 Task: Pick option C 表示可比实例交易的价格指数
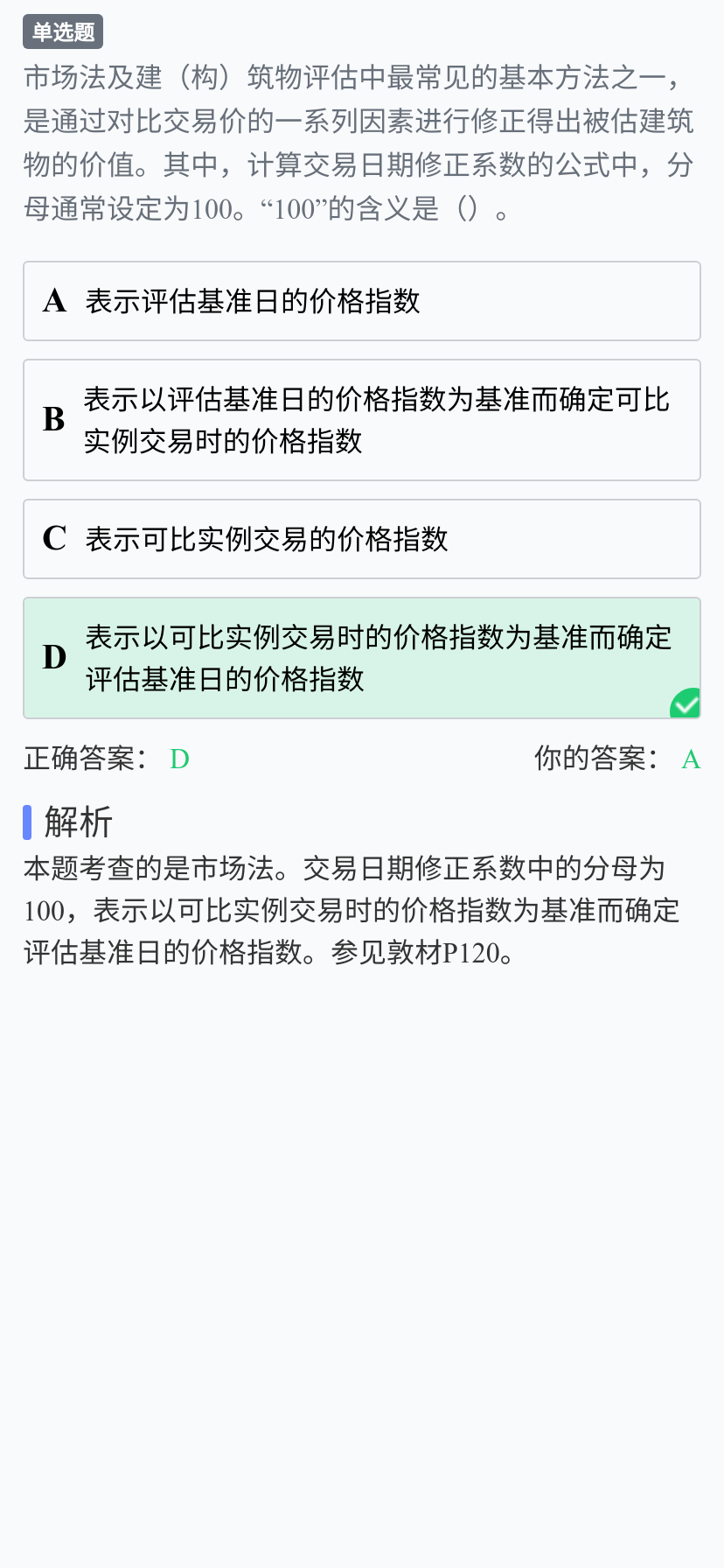coord(362,539)
